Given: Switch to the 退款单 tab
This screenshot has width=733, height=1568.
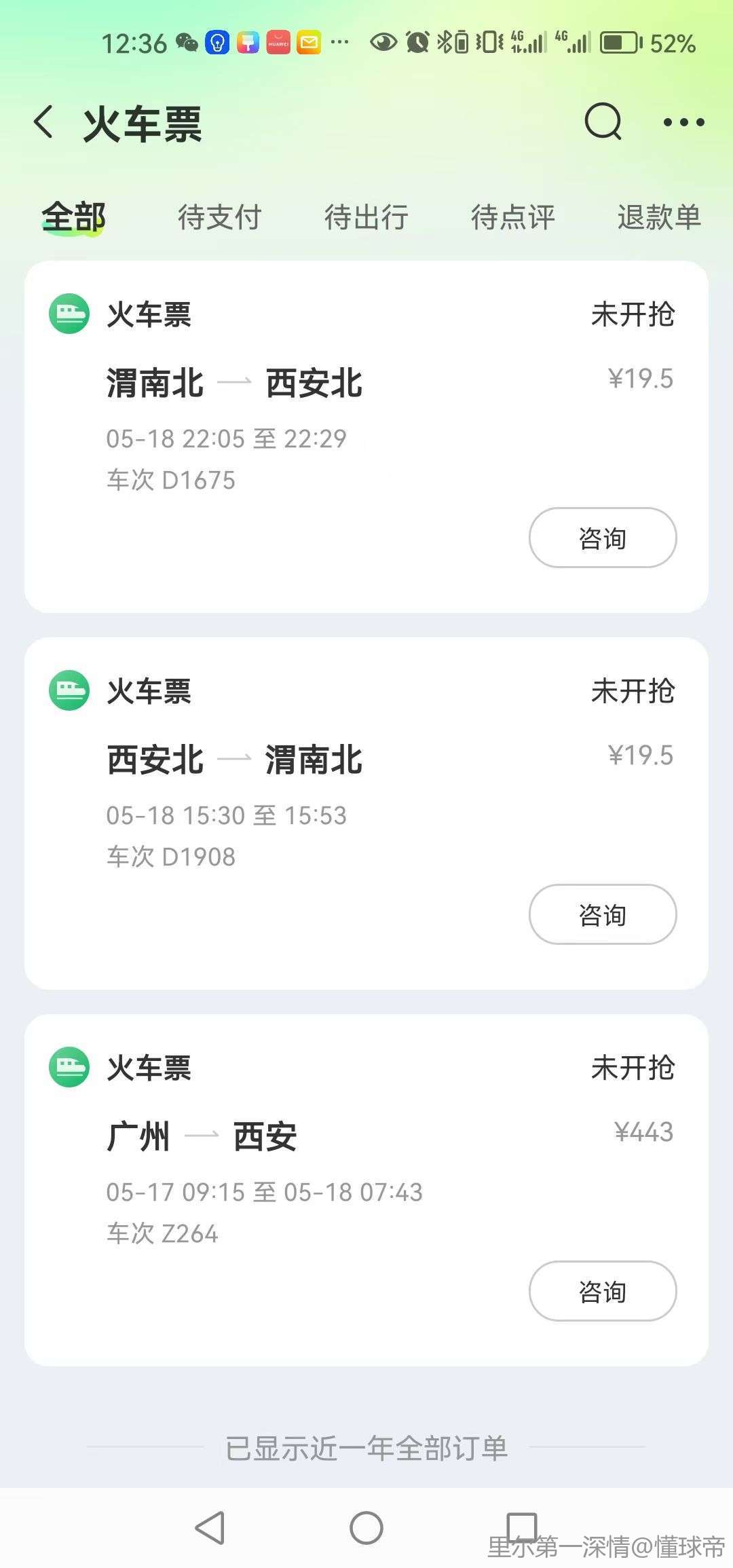Looking at the screenshot, I should 658,217.
